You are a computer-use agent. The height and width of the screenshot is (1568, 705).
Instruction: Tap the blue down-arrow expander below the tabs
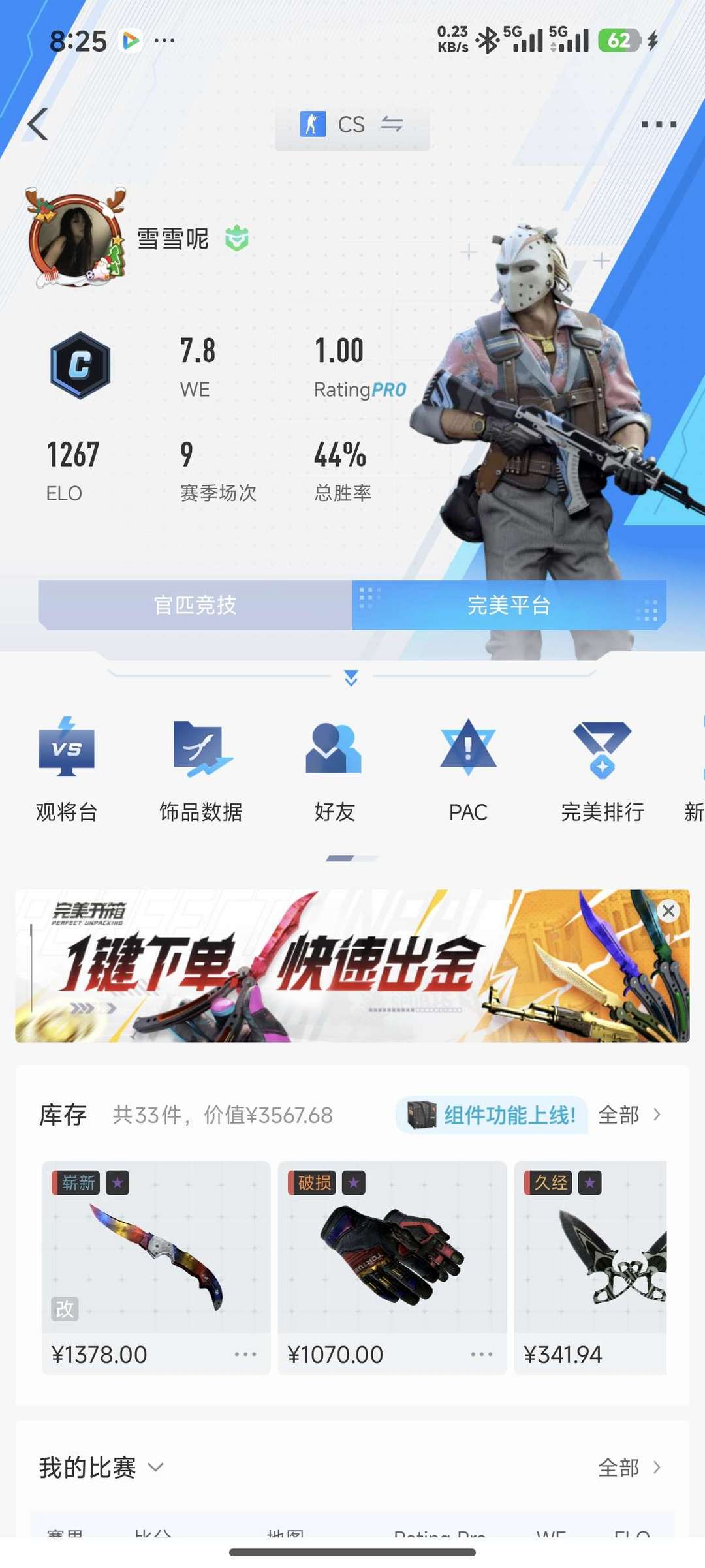[351, 679]
